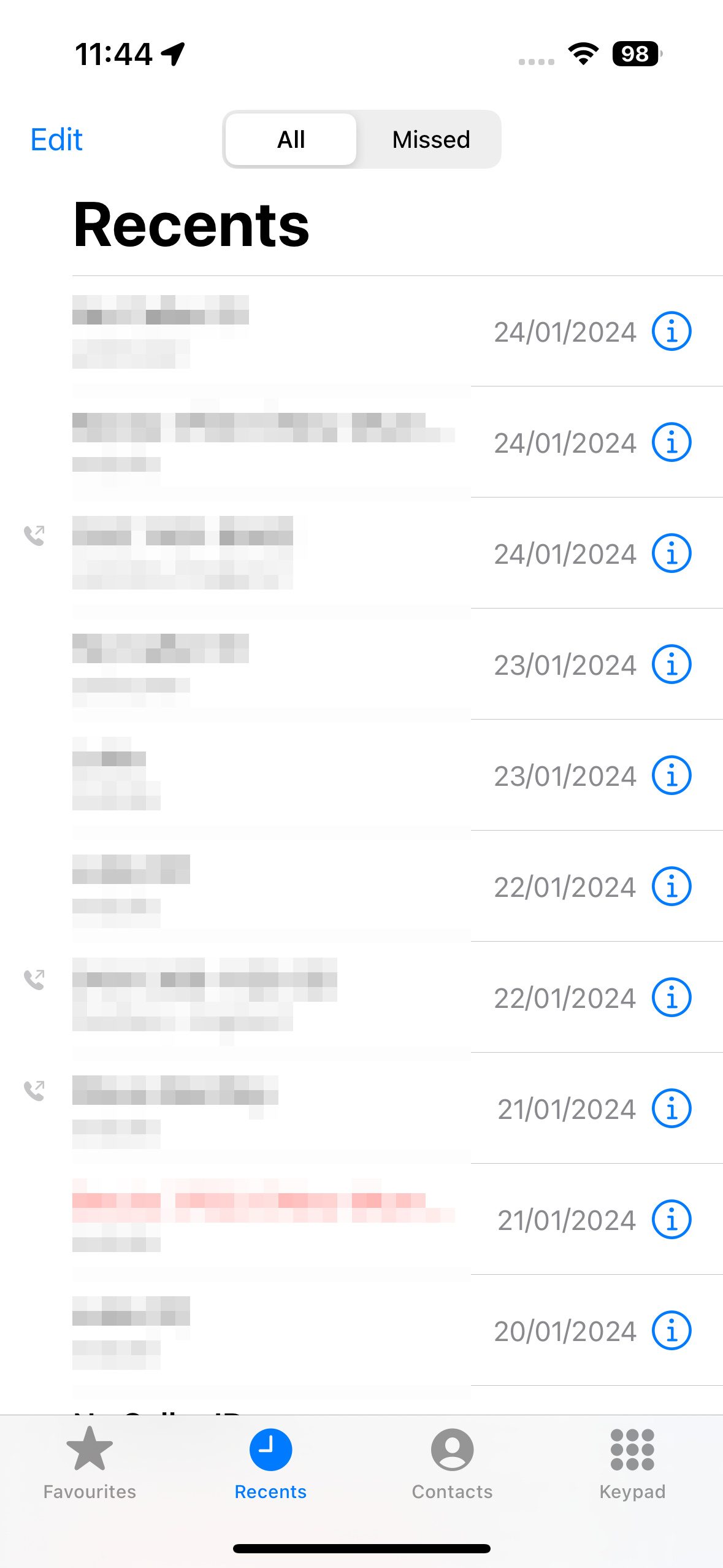Open info for the 20/01/2024 call
The image size is (723, 1568).
click(671, 1331)
